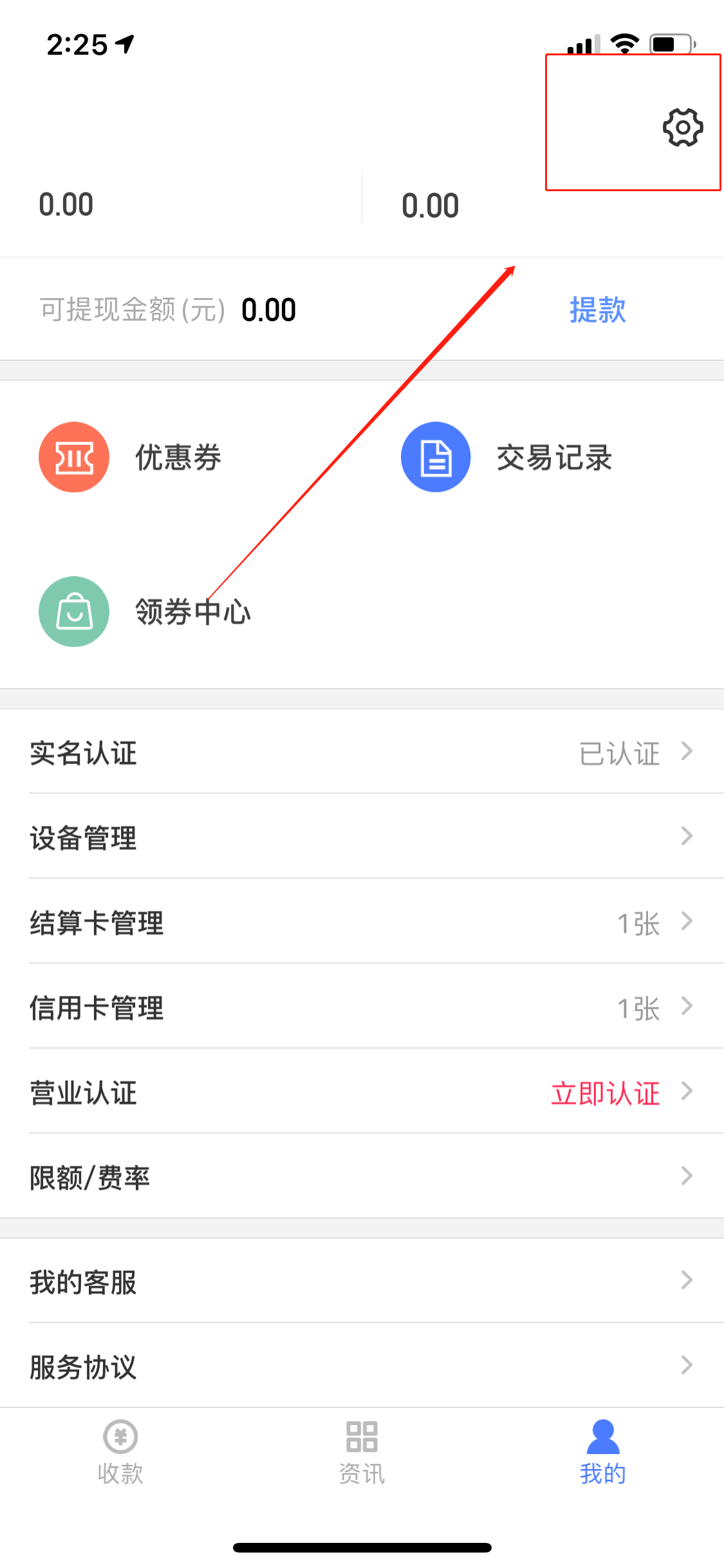The height and width of the screenshot is (1568, 724).
Task: Open 交易记录 transaction records icon
Action: pyautogui.click(x=436, y=457)
